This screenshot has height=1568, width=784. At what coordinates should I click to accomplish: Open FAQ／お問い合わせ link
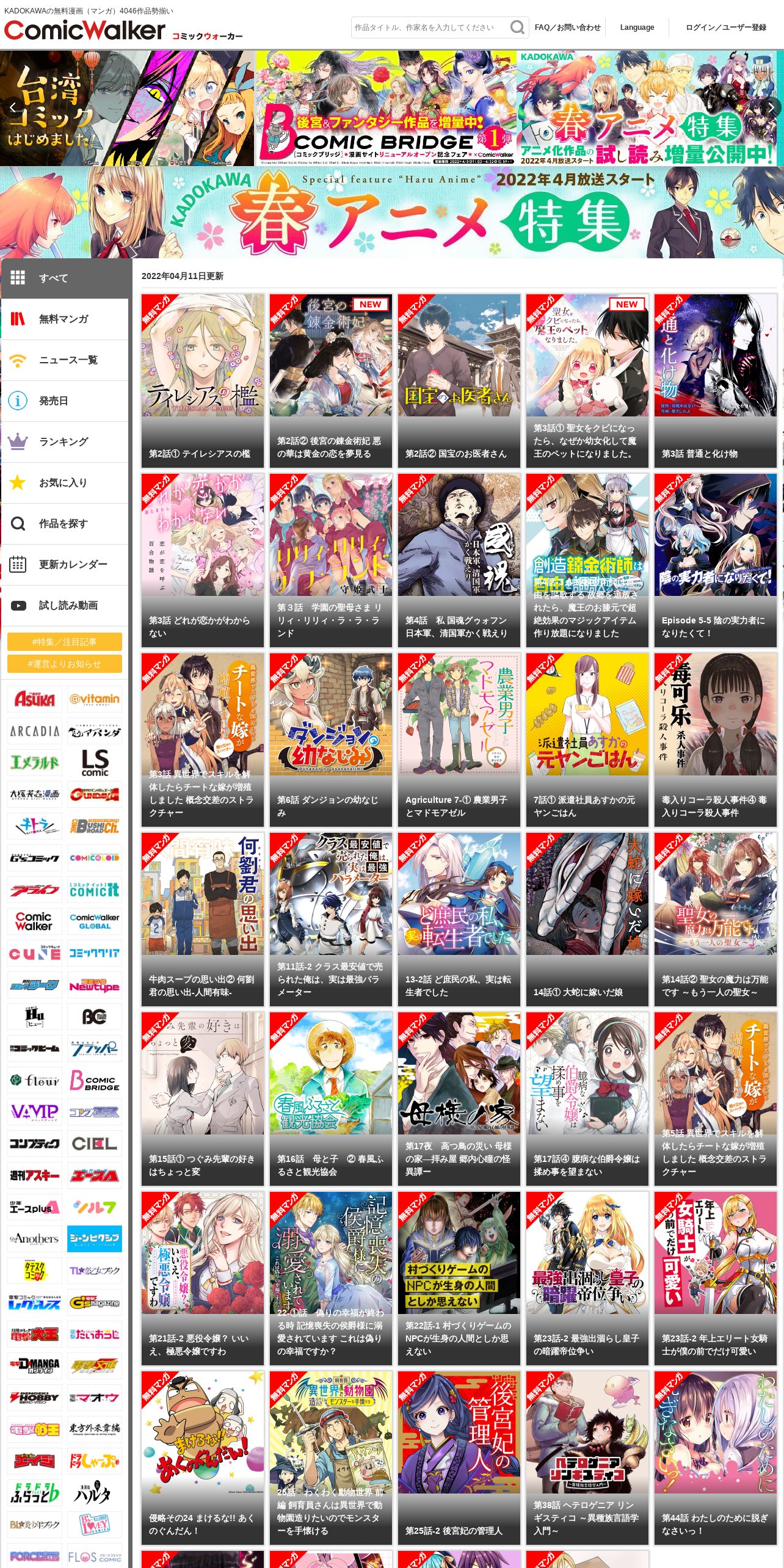click(567, 27)
